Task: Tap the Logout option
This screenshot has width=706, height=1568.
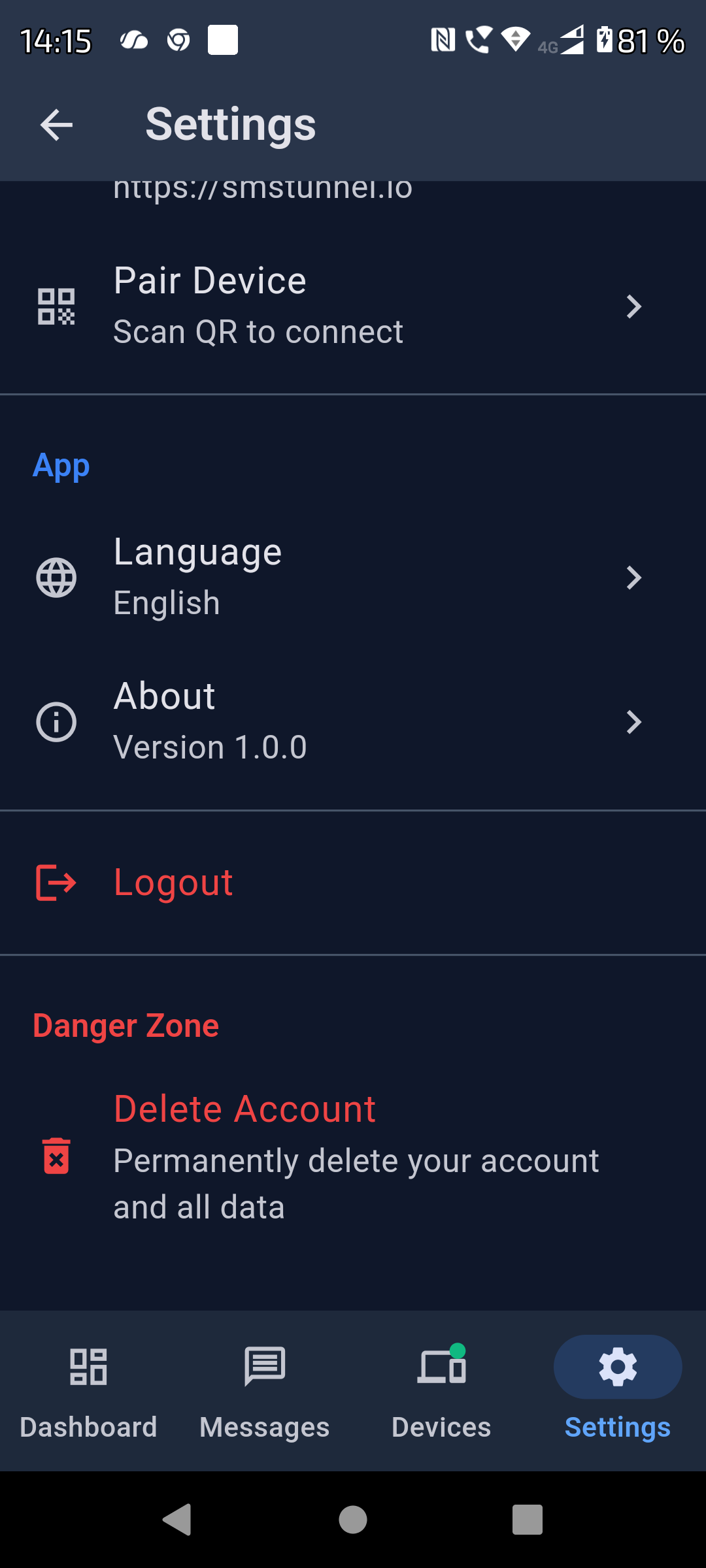Action: [173, 881]
